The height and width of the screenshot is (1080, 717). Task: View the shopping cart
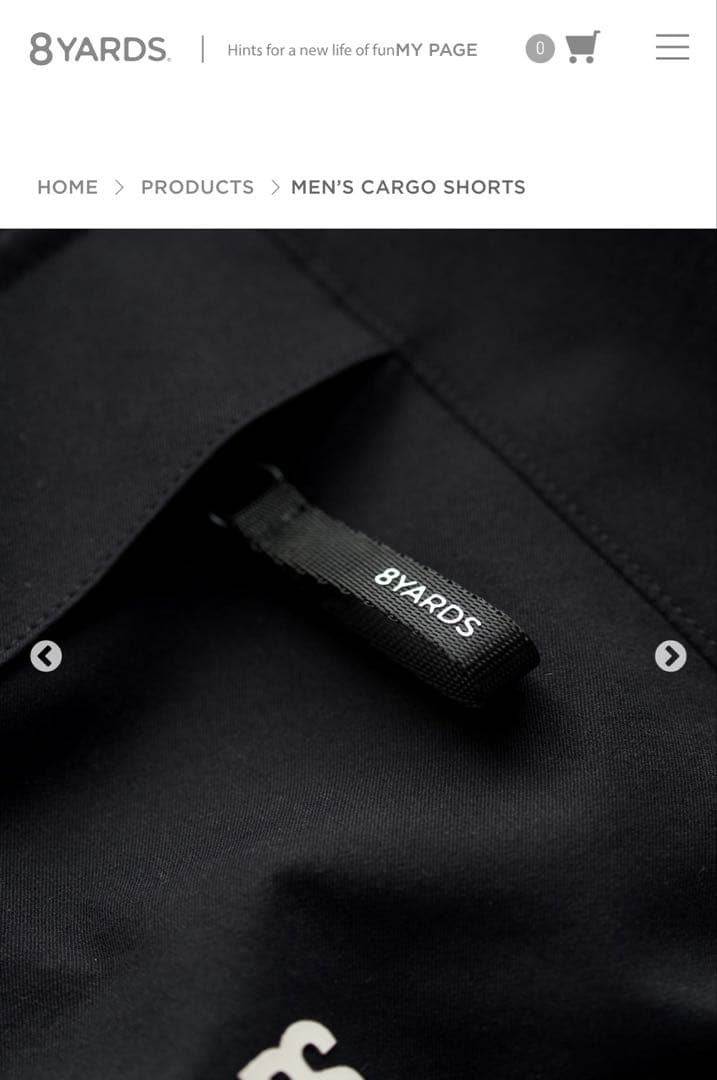point(582,47)
